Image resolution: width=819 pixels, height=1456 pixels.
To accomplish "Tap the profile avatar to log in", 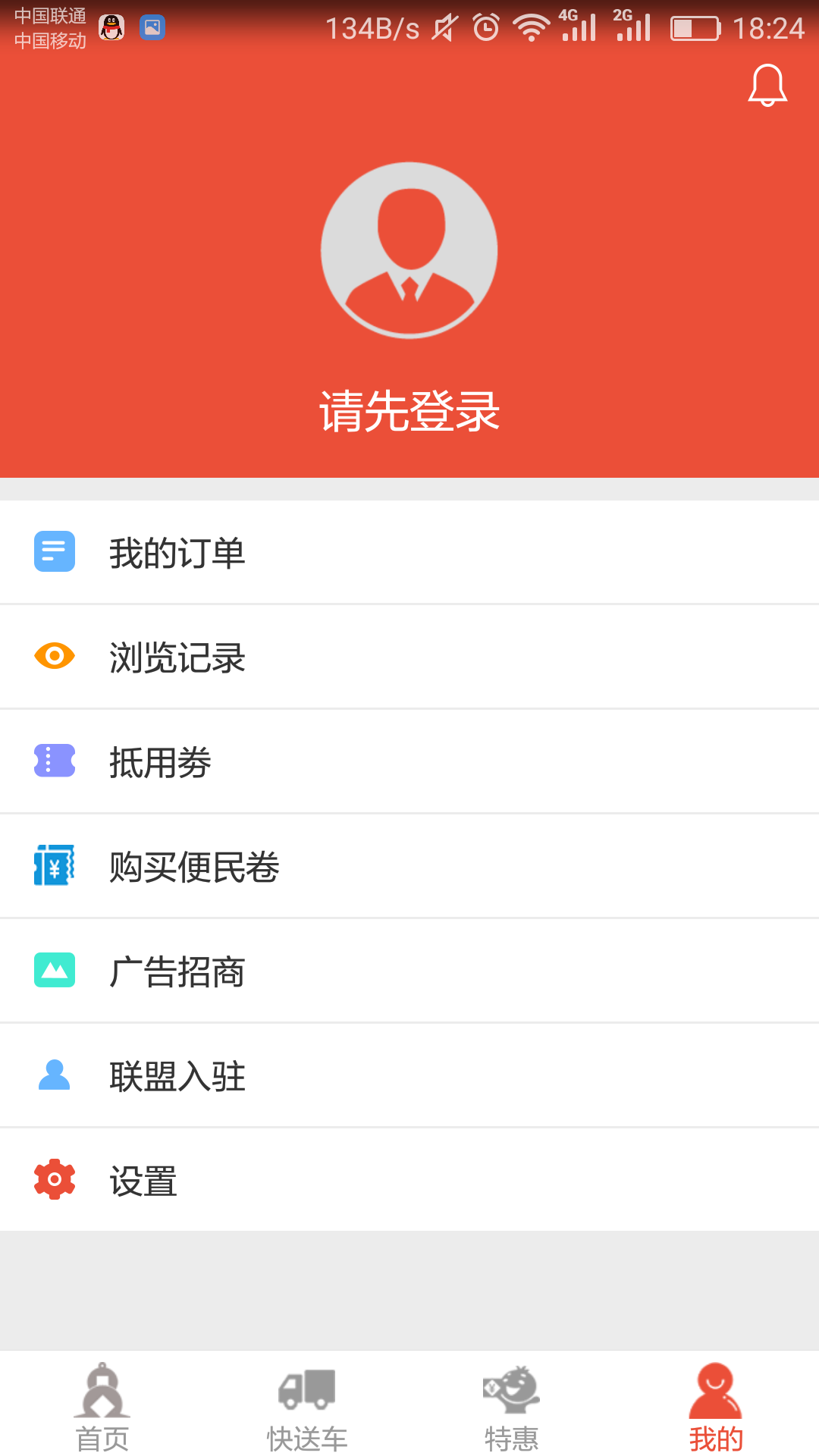I will [x=409, y=250].
